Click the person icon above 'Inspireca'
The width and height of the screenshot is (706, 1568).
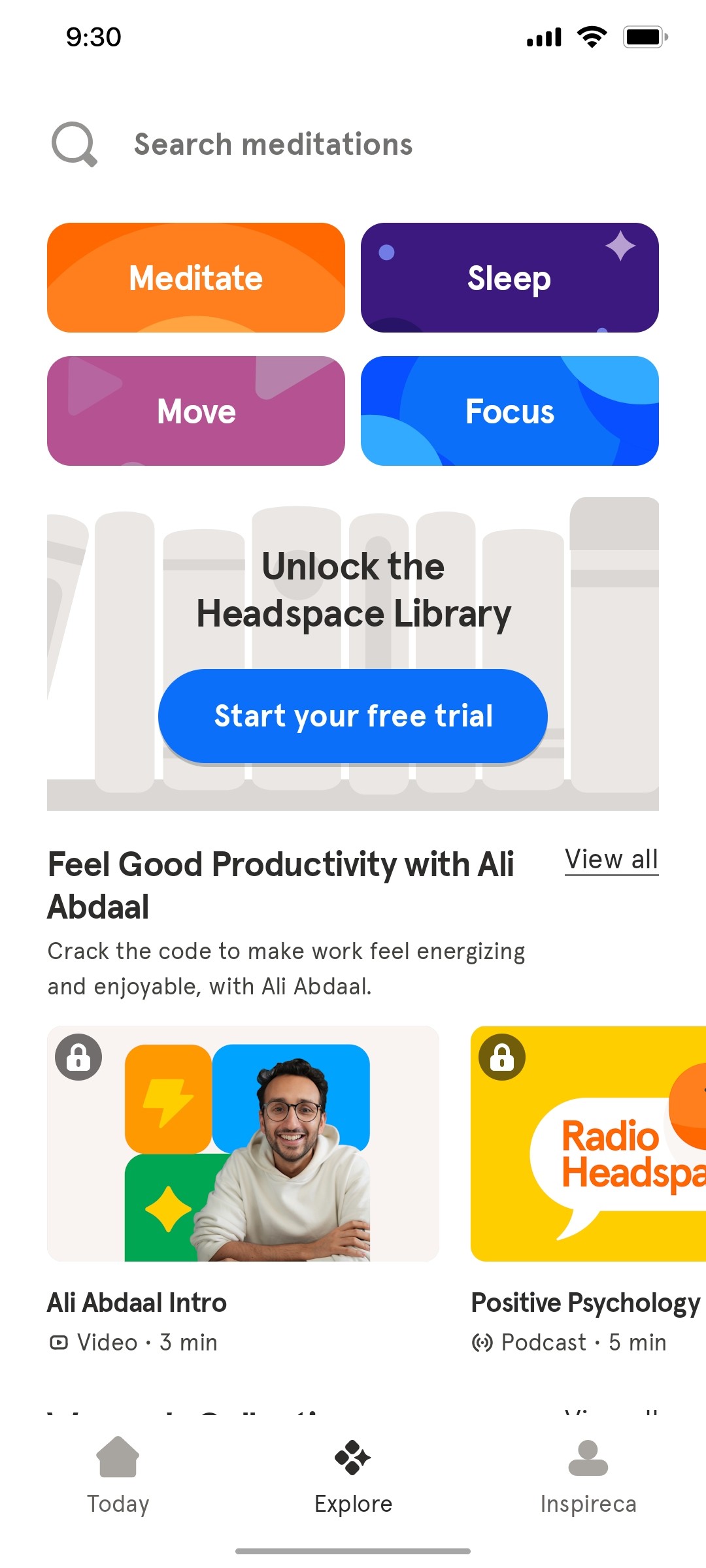tap(588, 1457)
